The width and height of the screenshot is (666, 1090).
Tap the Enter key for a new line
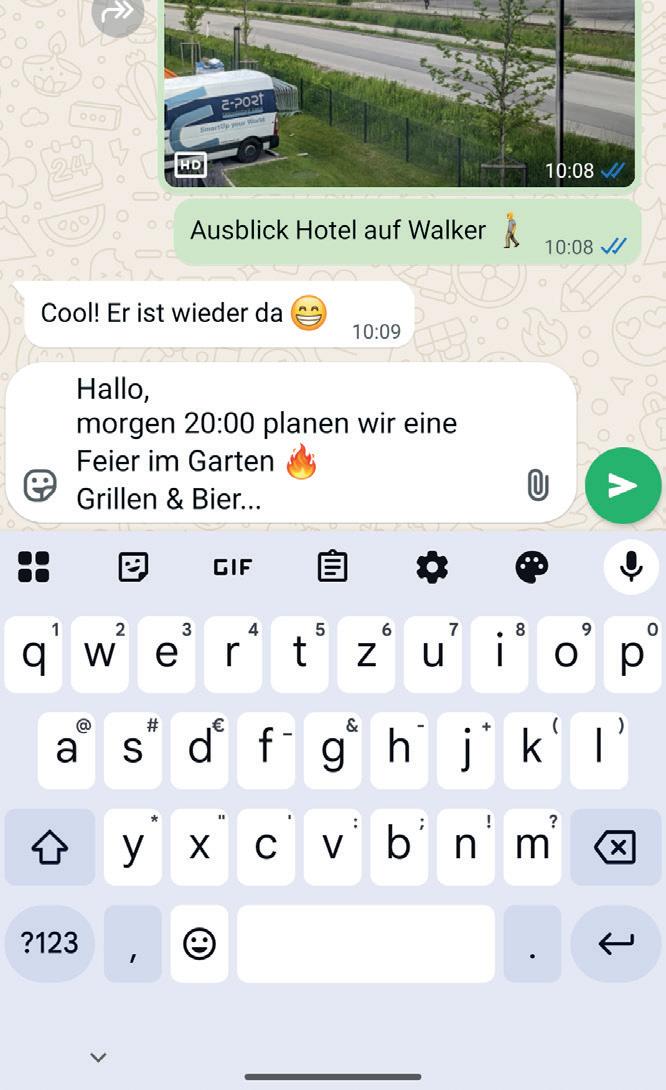click(x=616, y=943)
